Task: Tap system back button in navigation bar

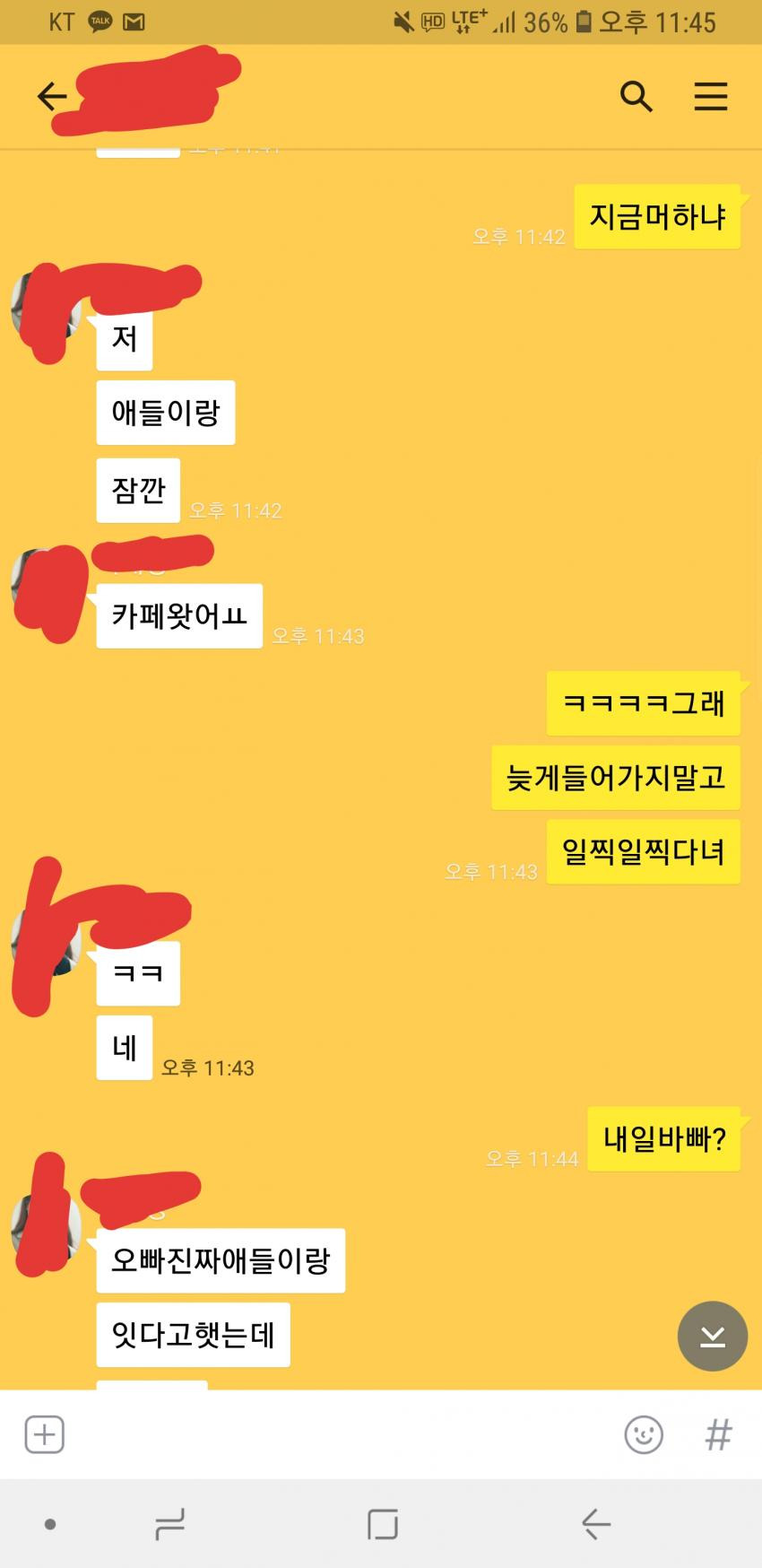Action: point(595,1523)
